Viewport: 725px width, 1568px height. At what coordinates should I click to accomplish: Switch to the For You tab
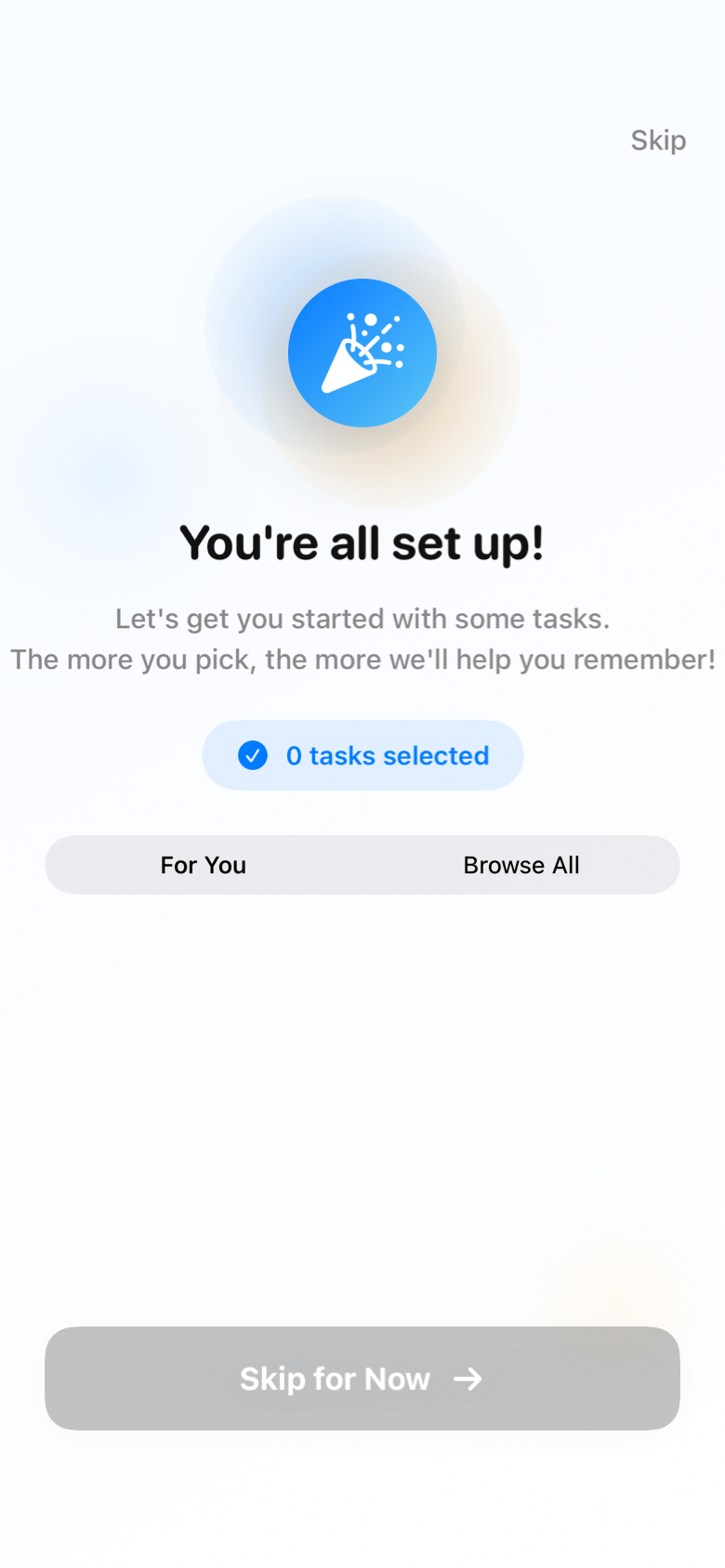tap(204, 865)
